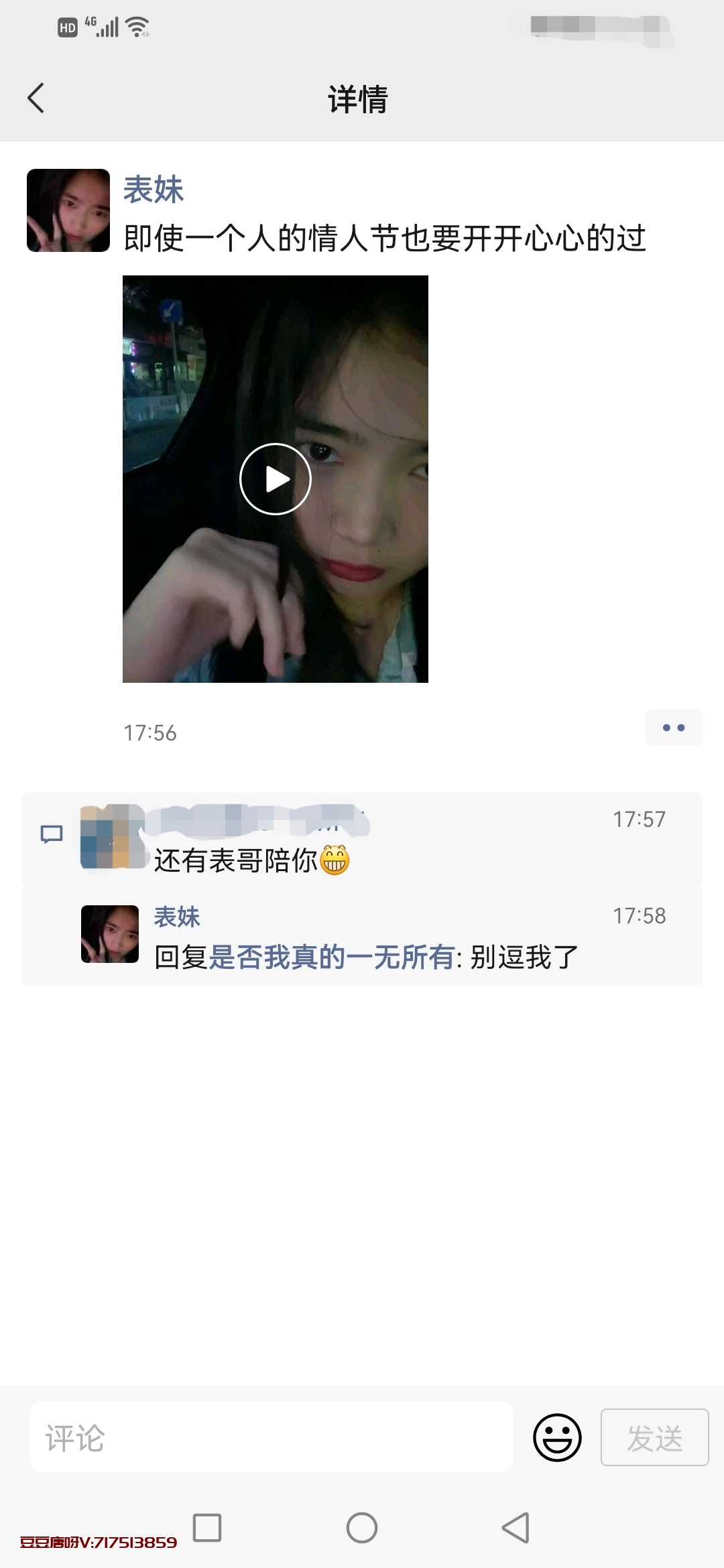724x1568 pixels.
Task: Focus the 评论 comment field
Action: point(271,1437)
